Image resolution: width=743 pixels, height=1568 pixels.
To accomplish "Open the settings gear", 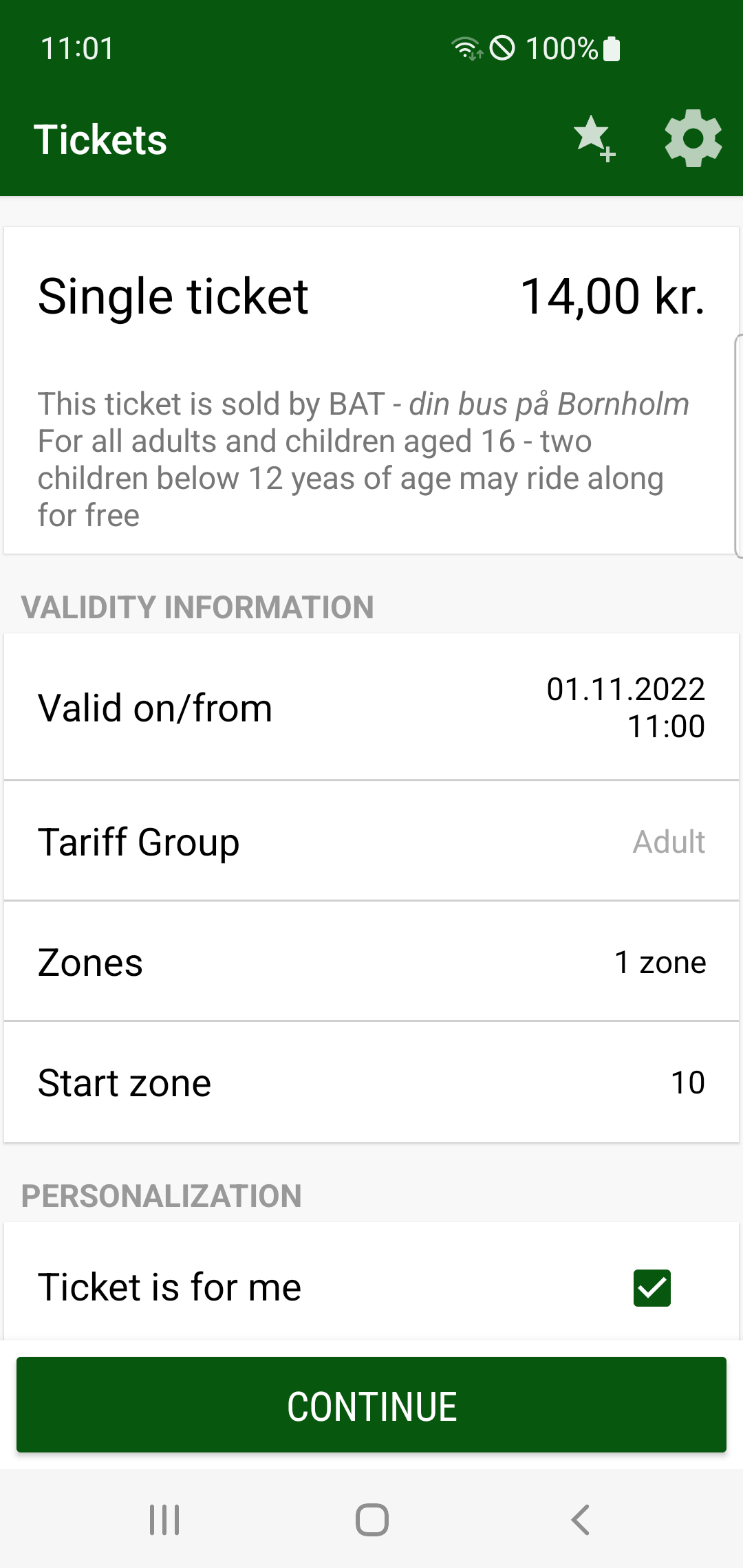I will (x=693, y=139).
